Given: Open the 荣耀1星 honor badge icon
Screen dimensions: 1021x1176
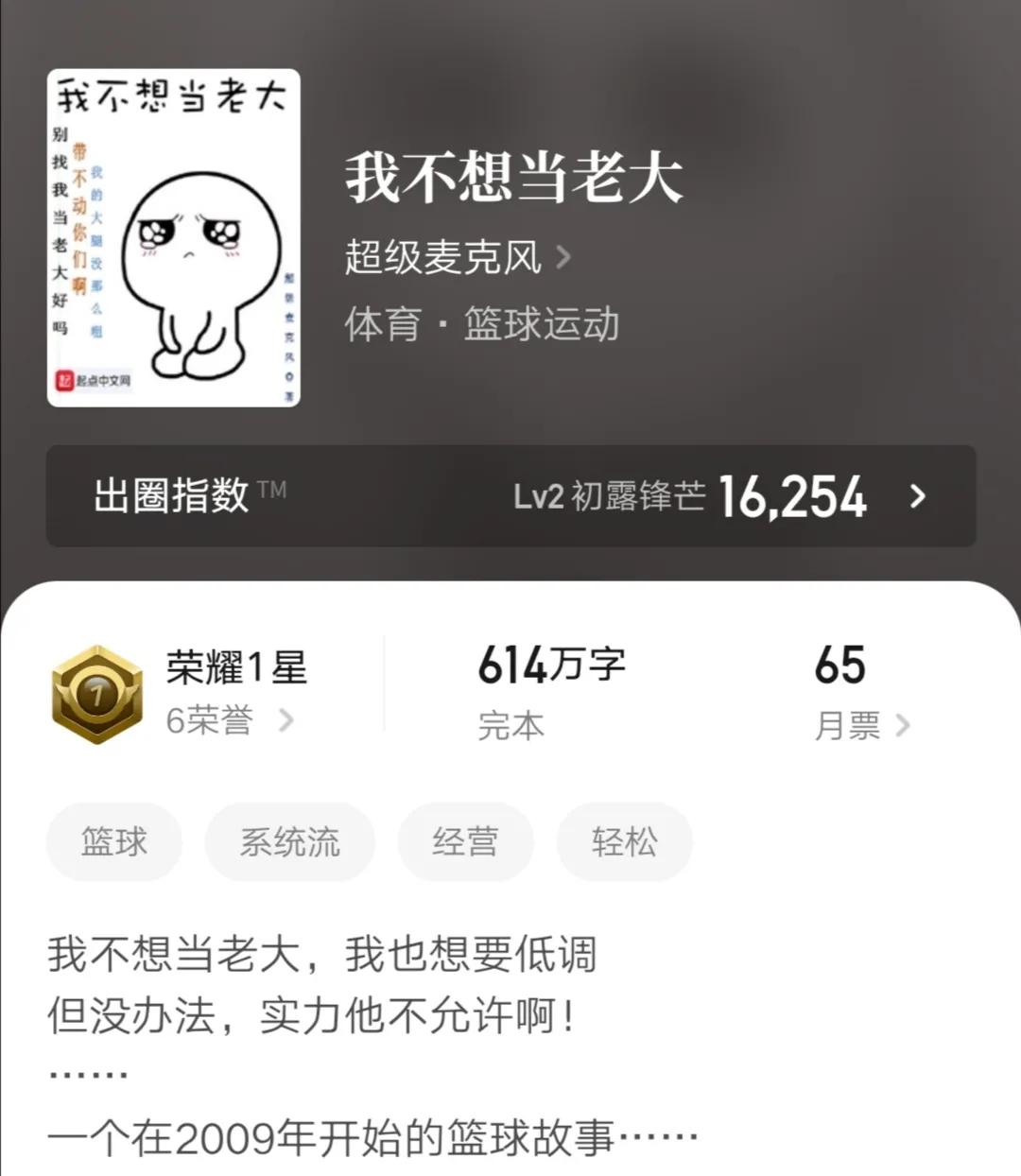Looking at the screenshot, I should [95, 690].
